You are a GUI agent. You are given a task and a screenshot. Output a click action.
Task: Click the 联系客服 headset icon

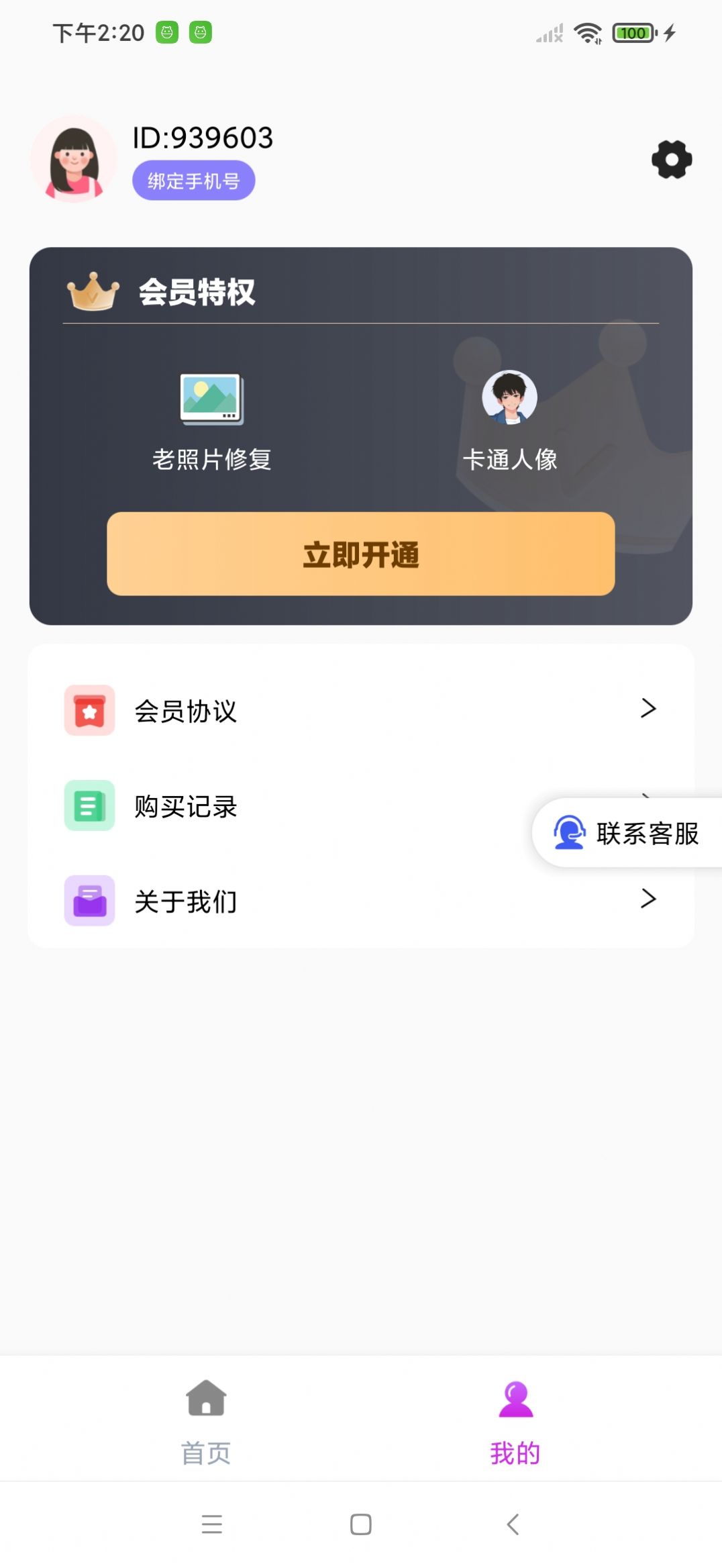coord(568,834)
